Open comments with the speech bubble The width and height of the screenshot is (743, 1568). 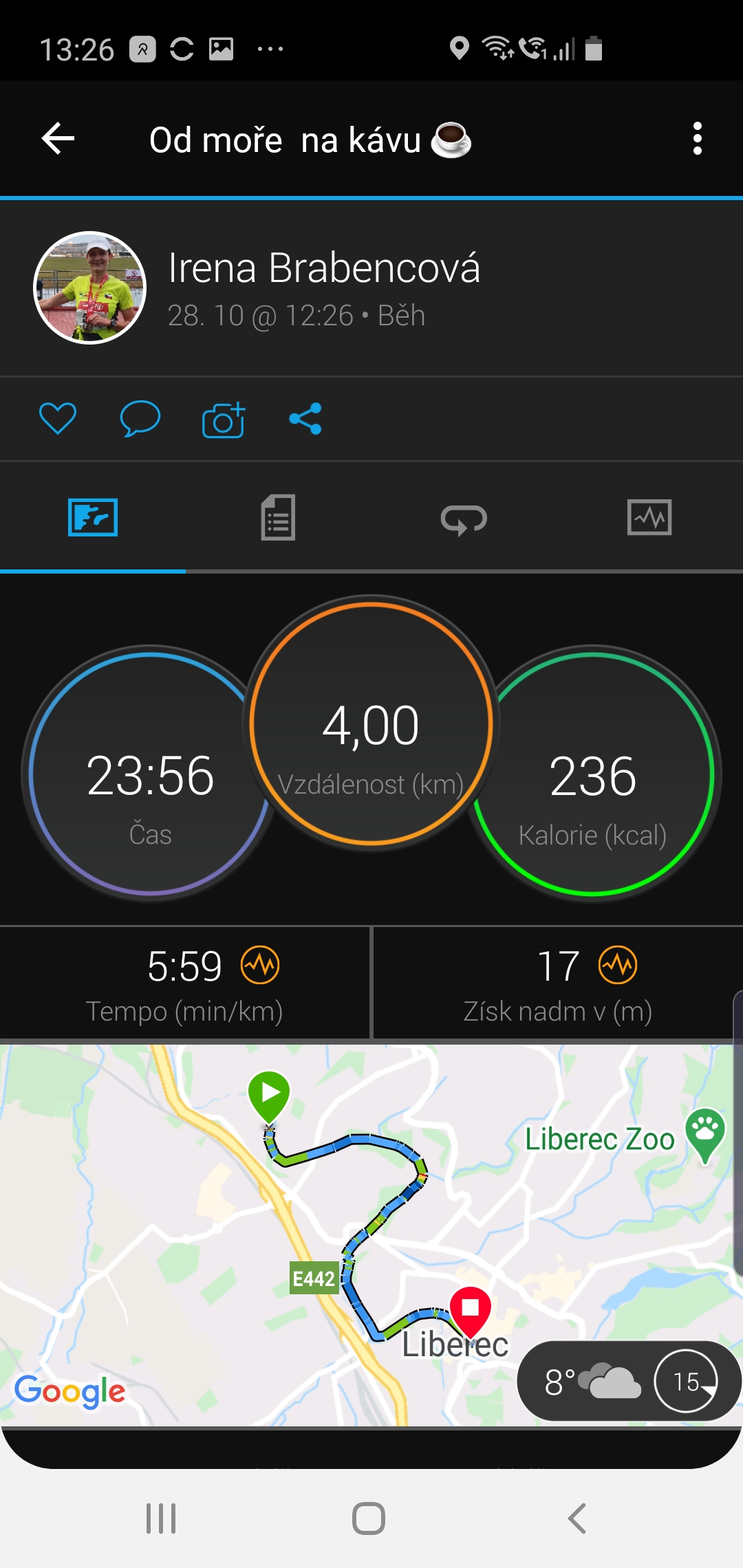coord(140,418)
